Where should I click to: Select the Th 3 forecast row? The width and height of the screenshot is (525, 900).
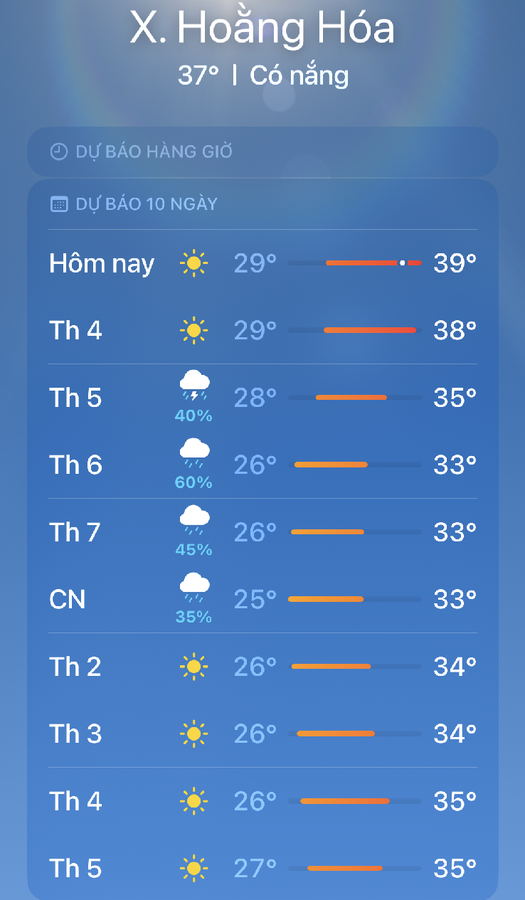tap(263, 733)
